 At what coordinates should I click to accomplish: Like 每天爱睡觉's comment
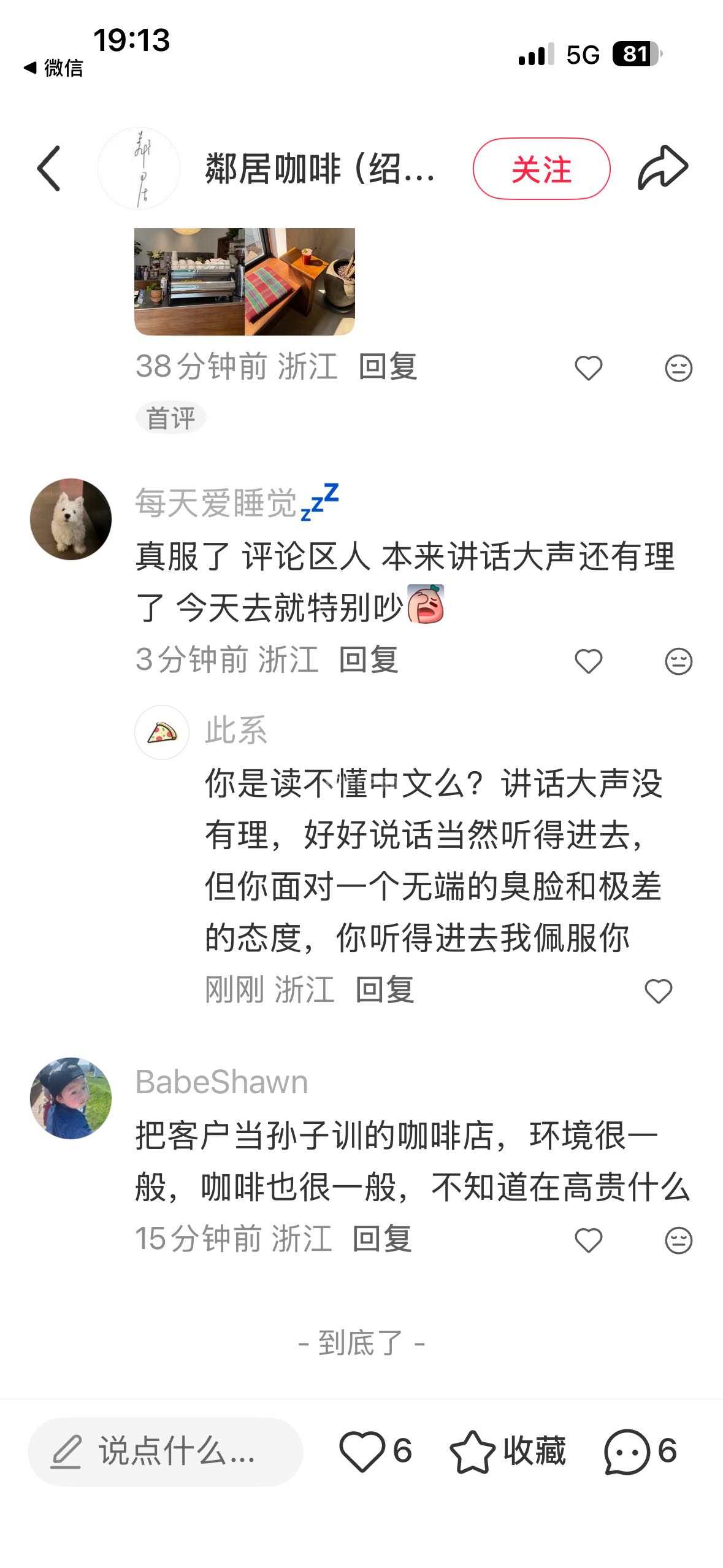(x=588, y=661)
